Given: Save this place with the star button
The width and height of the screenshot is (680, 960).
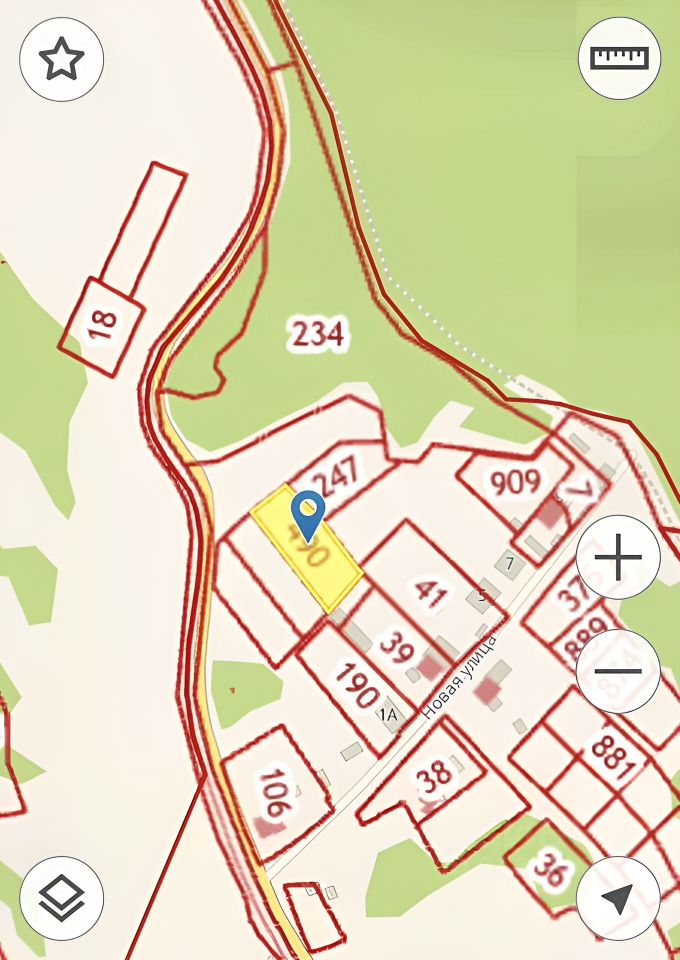Looking at the screenshot, I should click(61, 60).
